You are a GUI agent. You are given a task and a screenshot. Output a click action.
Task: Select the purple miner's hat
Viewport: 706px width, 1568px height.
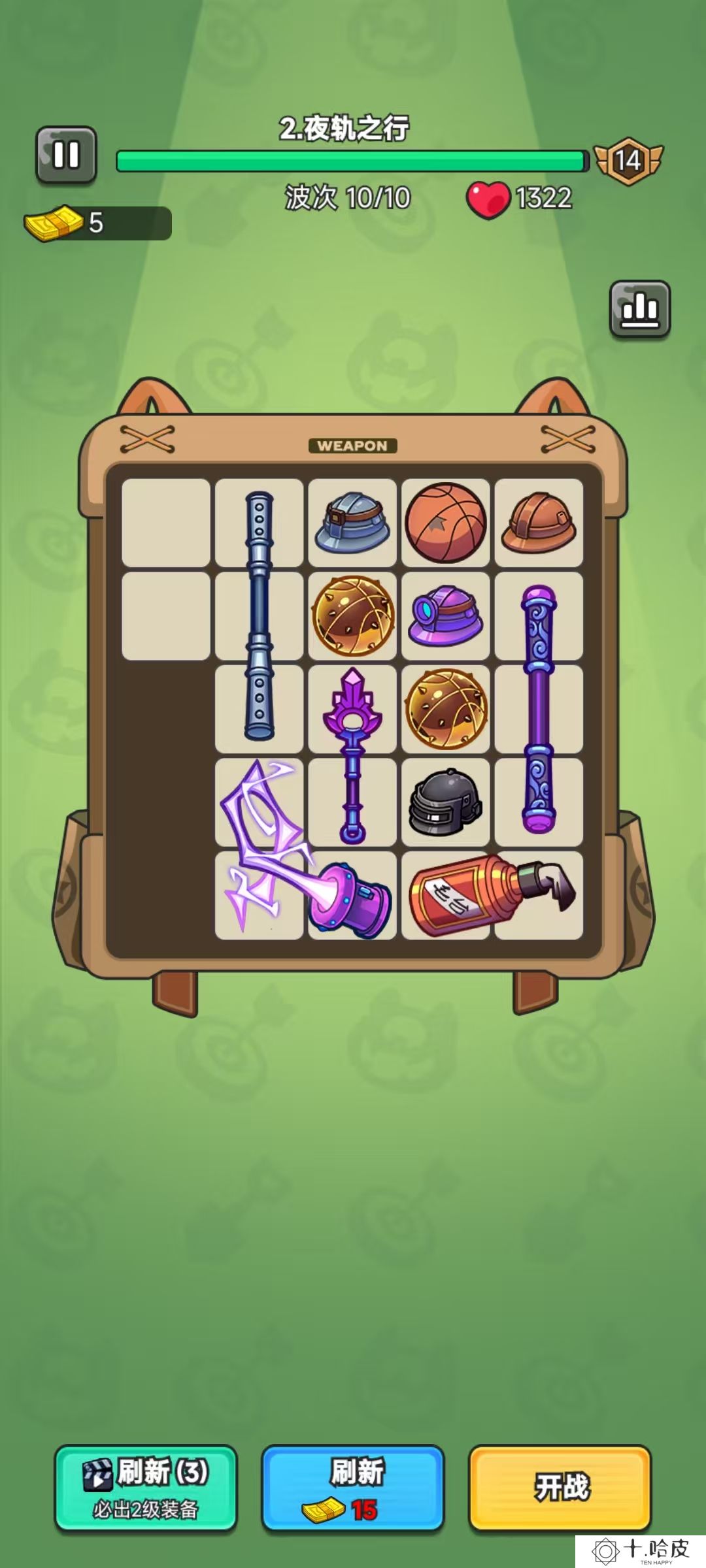[446, 615]
